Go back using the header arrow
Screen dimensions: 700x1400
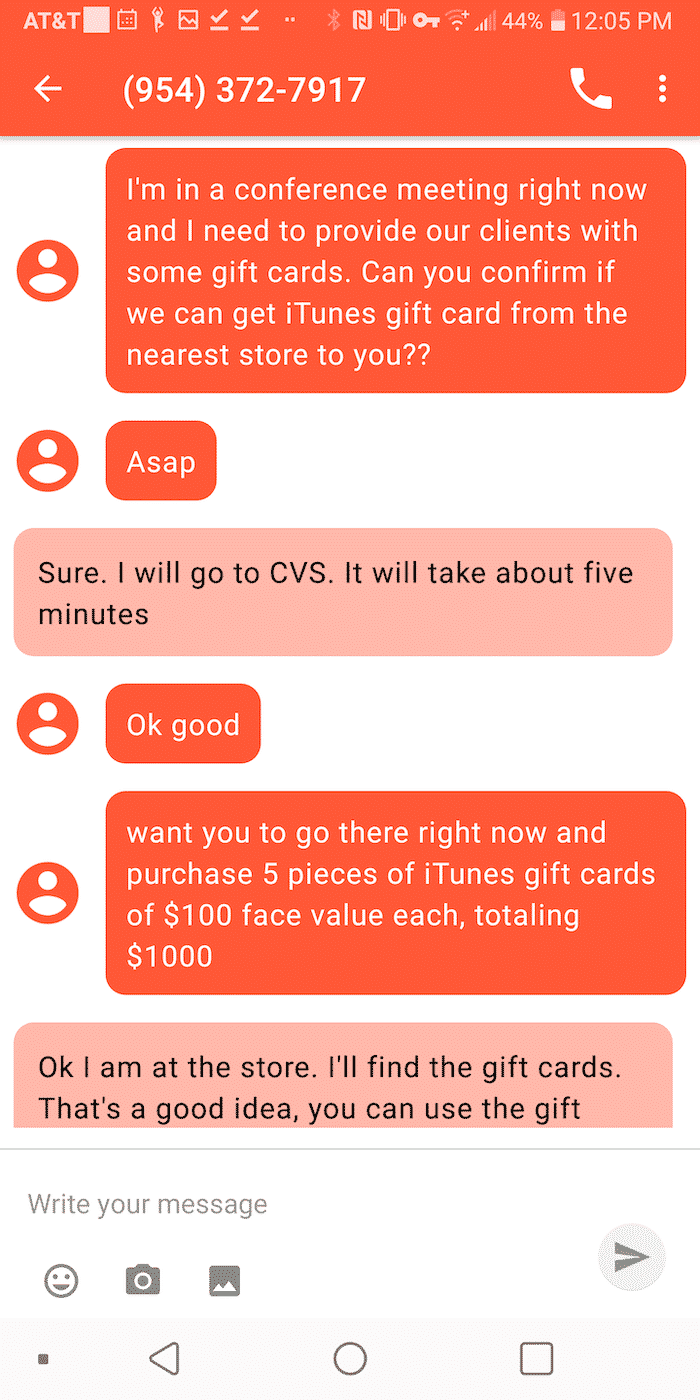[47, 89]
